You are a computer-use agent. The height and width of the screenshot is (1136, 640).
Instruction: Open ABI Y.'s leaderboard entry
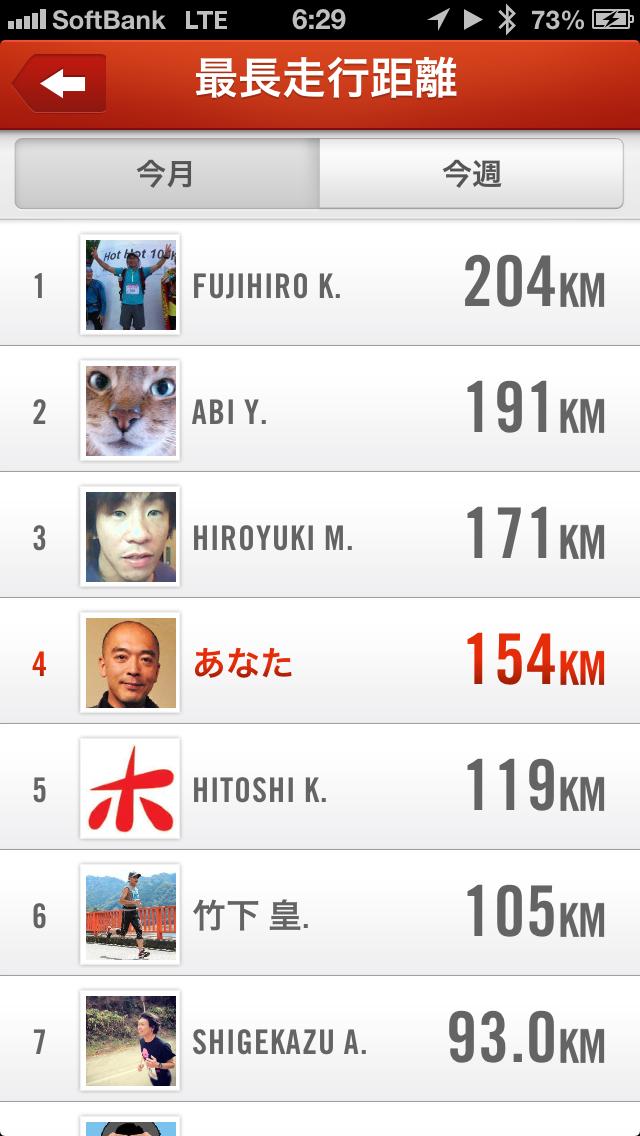[320, 410]
